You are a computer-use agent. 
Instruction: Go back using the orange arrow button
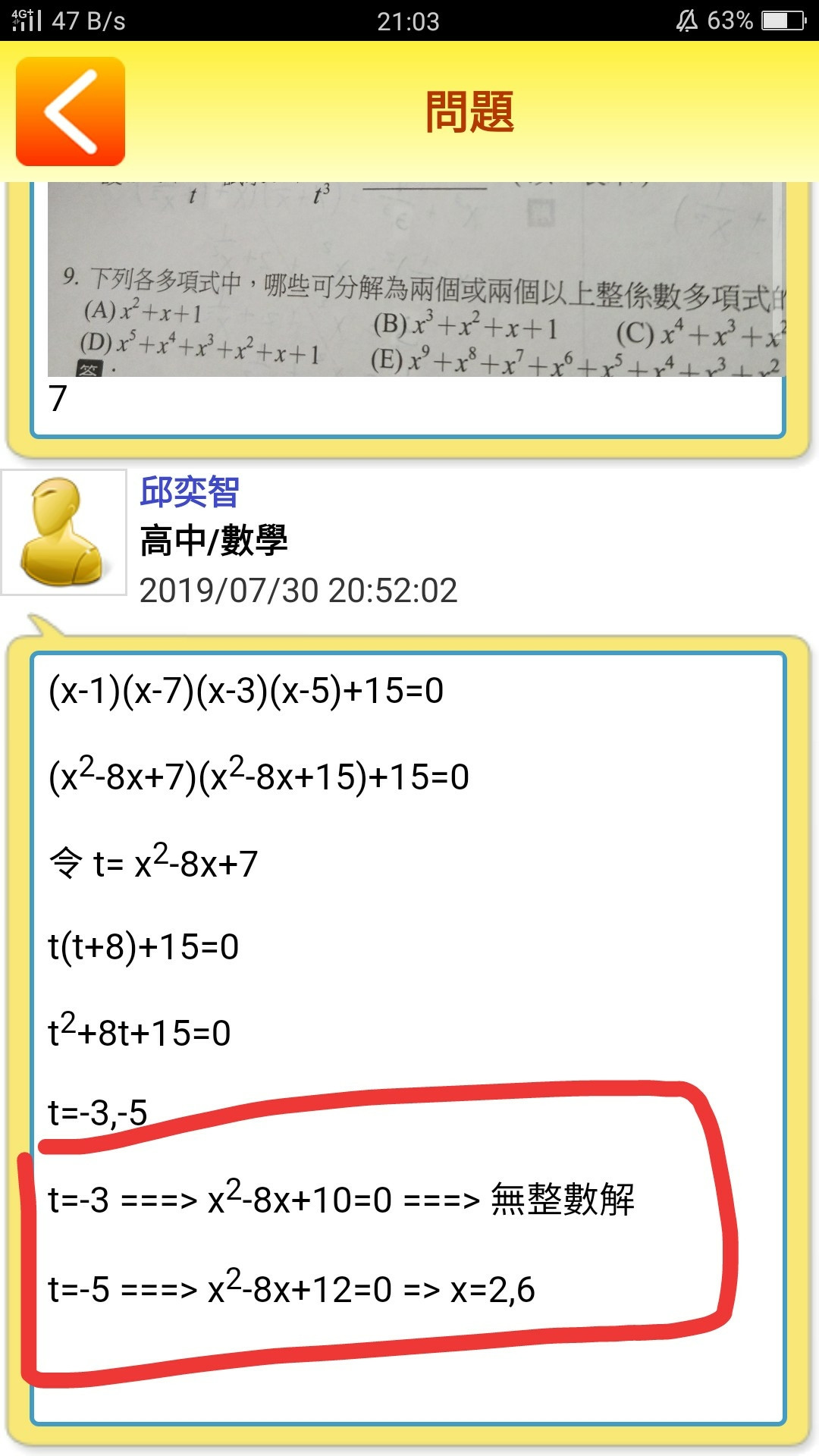(70, 111)
